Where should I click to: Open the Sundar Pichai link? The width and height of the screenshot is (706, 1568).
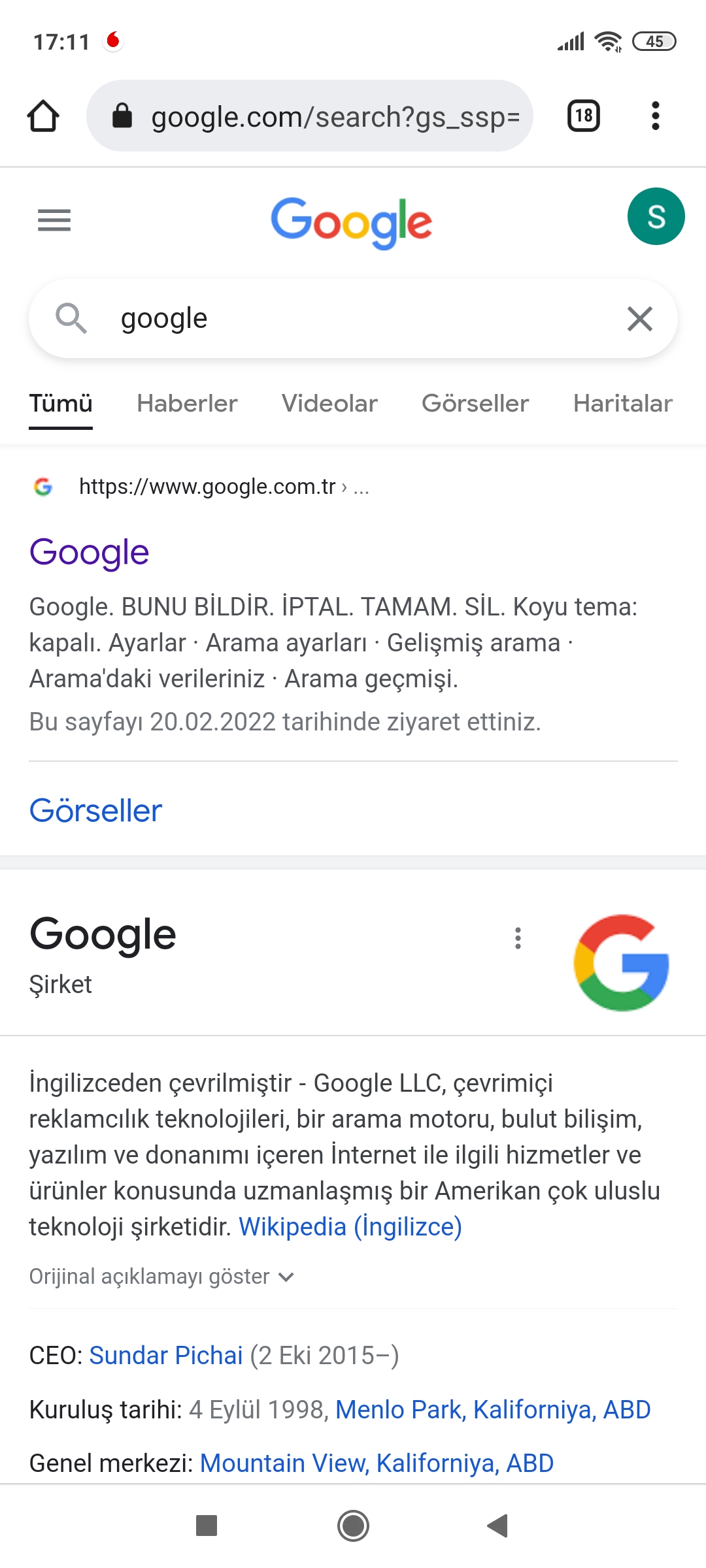tap(166, 1356)
